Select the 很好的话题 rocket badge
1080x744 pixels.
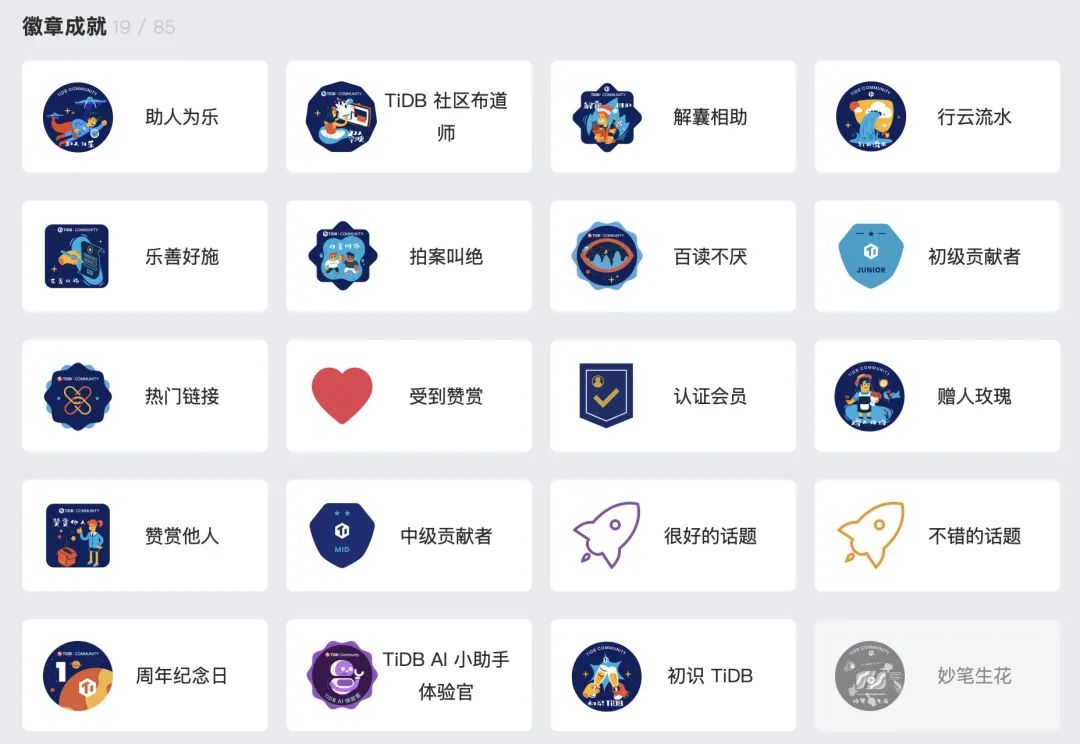[673, 536]
